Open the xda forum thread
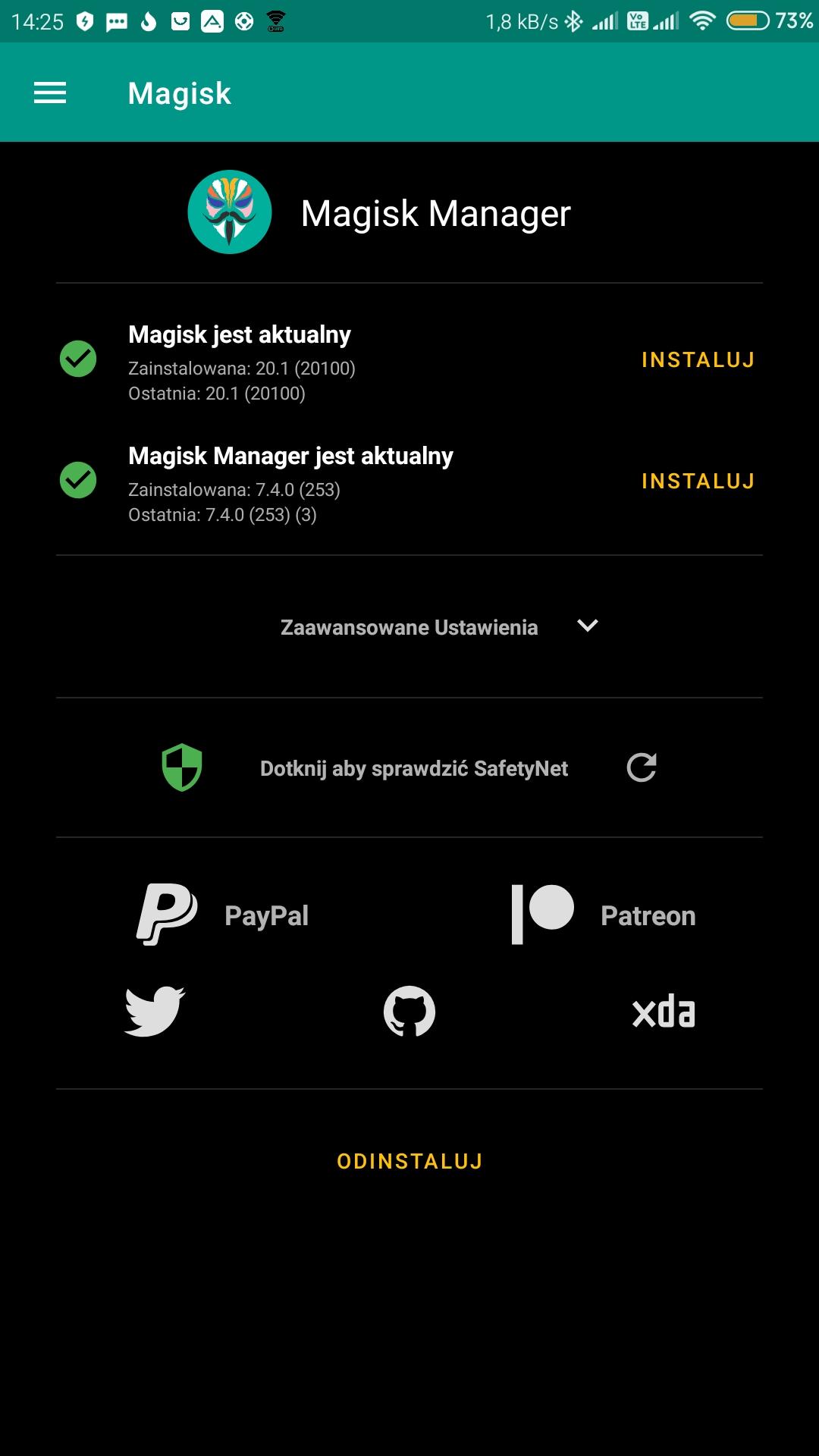This screenshot has width=819, height=1456. [x=664, y=1012]
